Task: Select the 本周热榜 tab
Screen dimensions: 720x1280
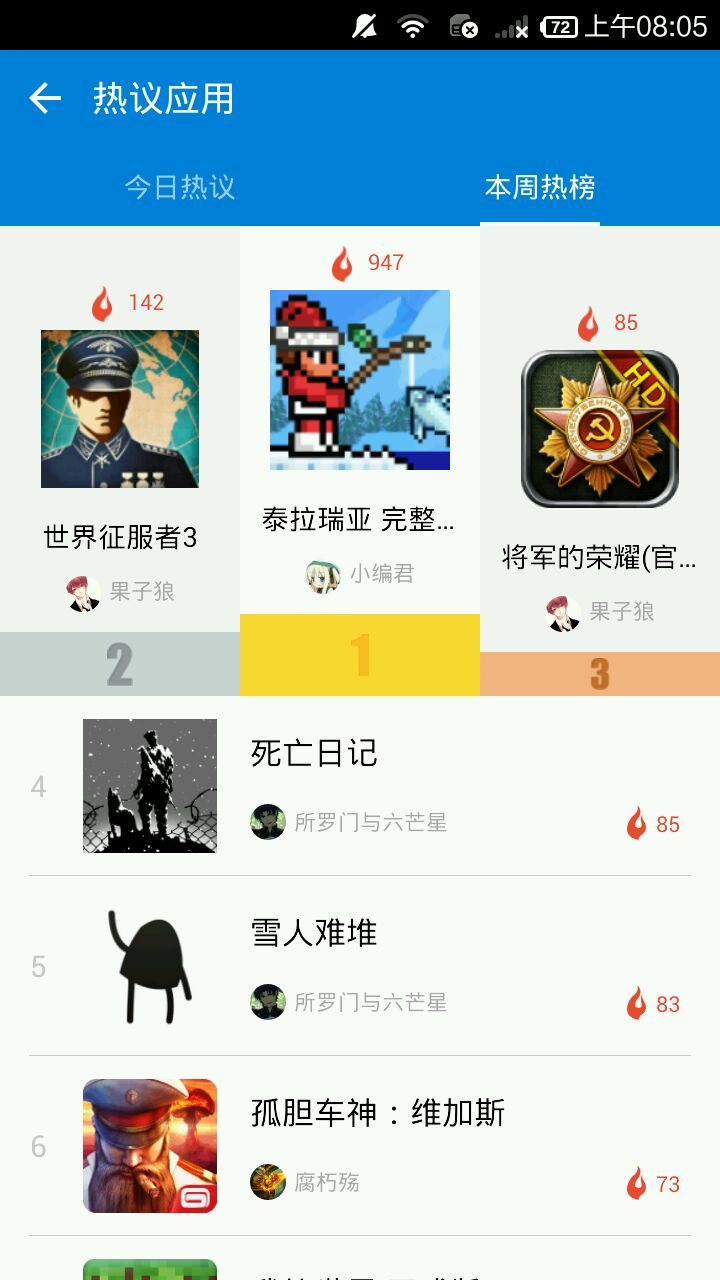Action: (540, 187)
